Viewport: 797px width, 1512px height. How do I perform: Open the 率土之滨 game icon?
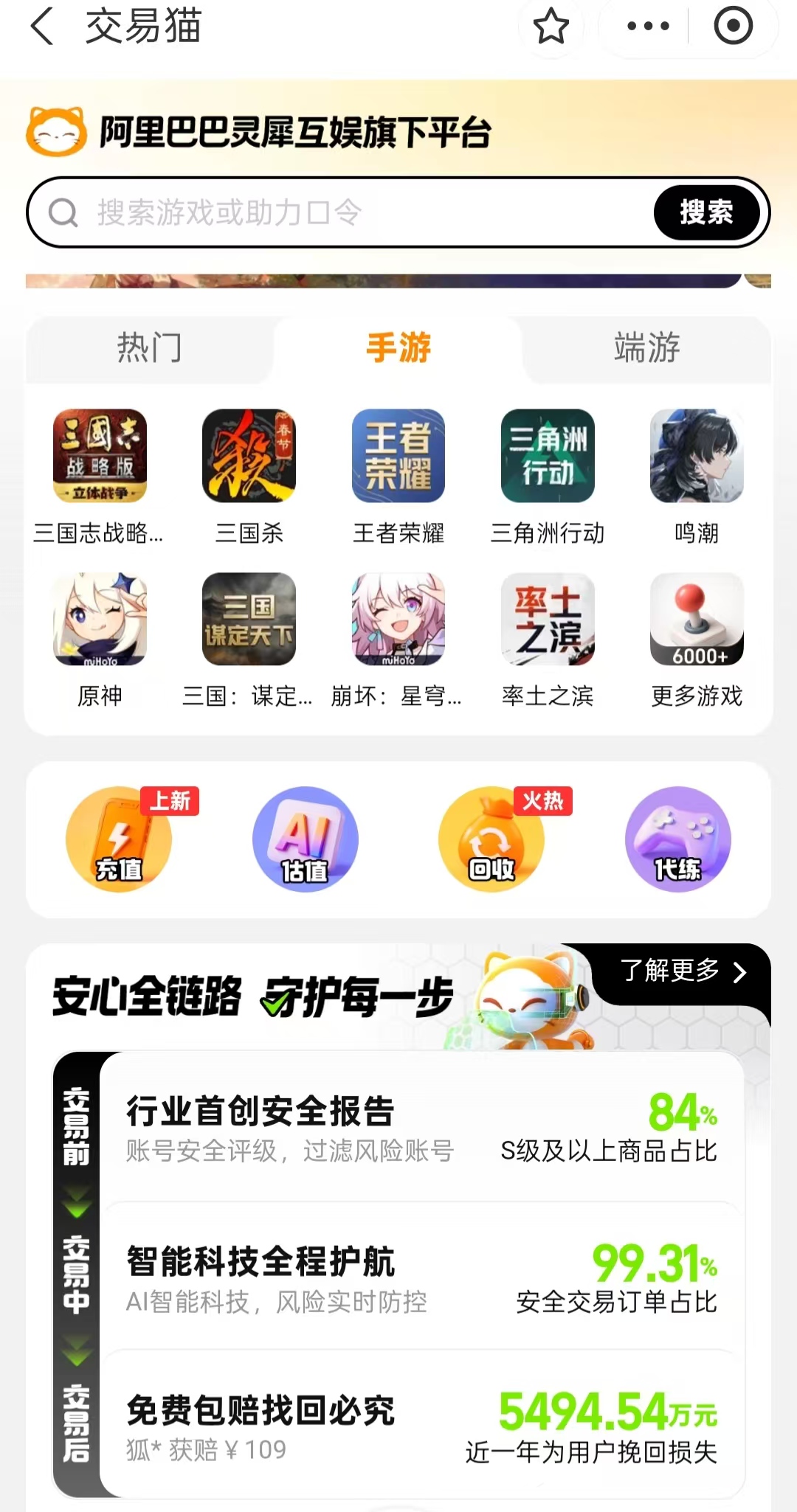(x=547, y=621)
